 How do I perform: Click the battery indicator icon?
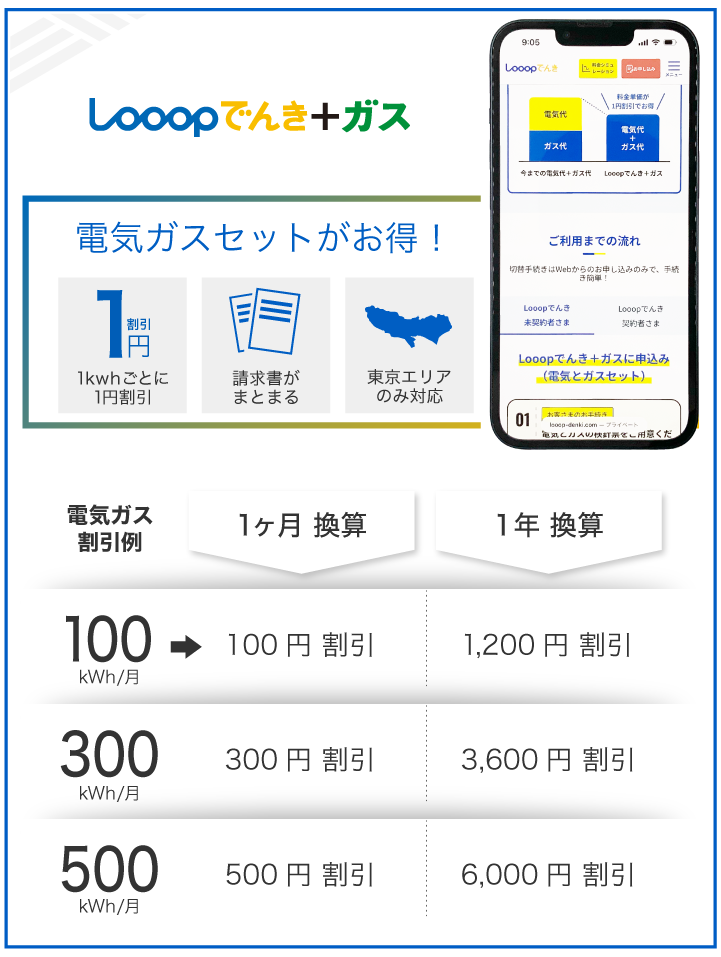671,43
